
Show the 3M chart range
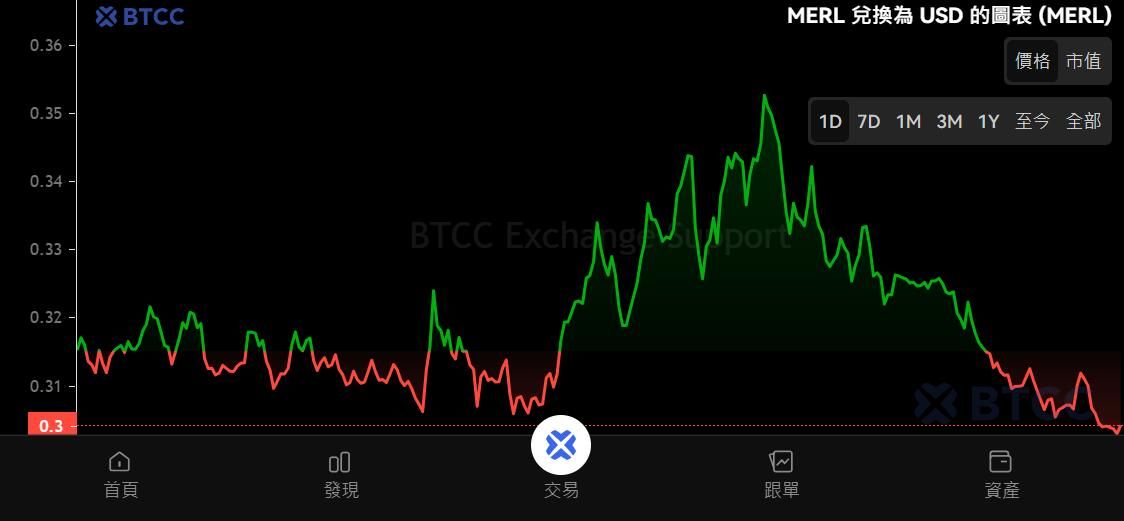949,121
